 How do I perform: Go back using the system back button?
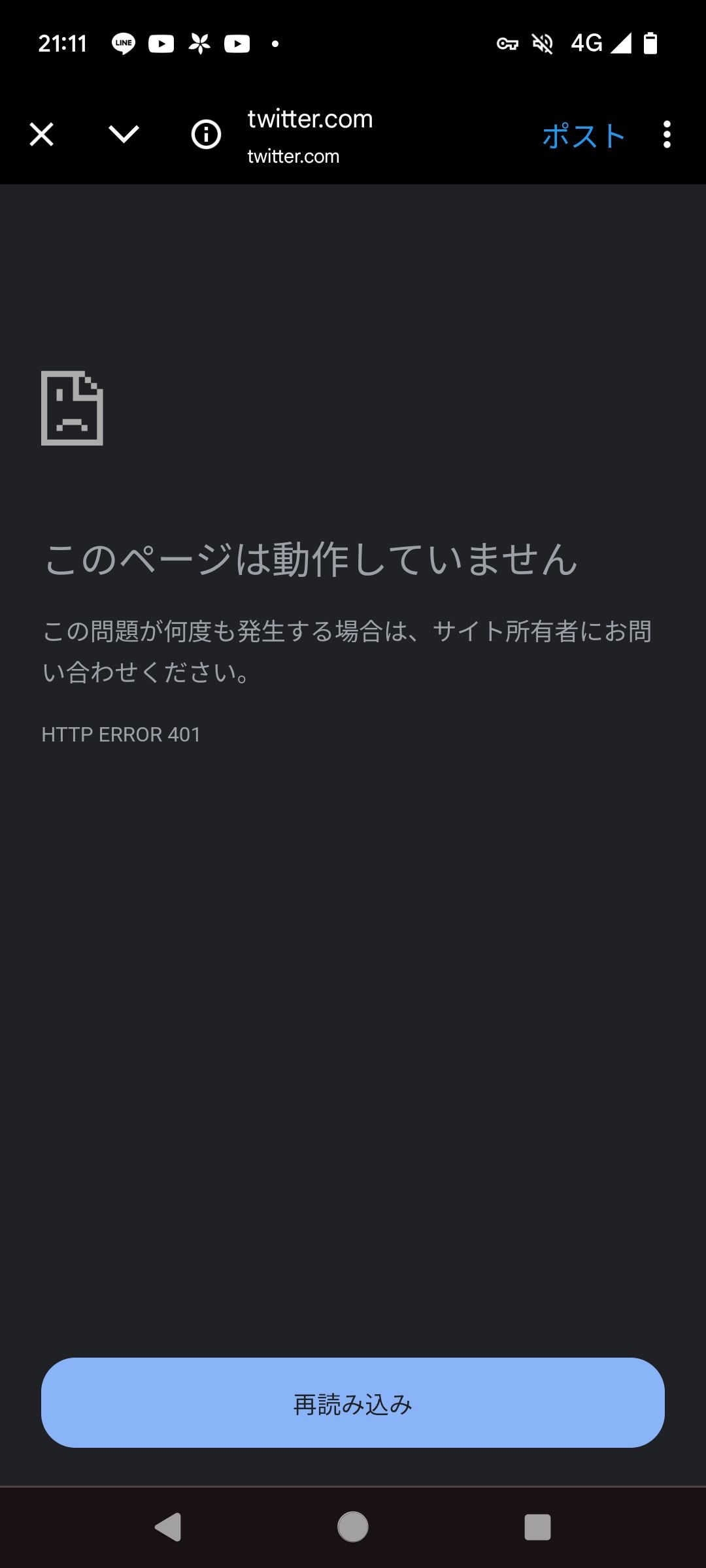tap(169, 1527)
